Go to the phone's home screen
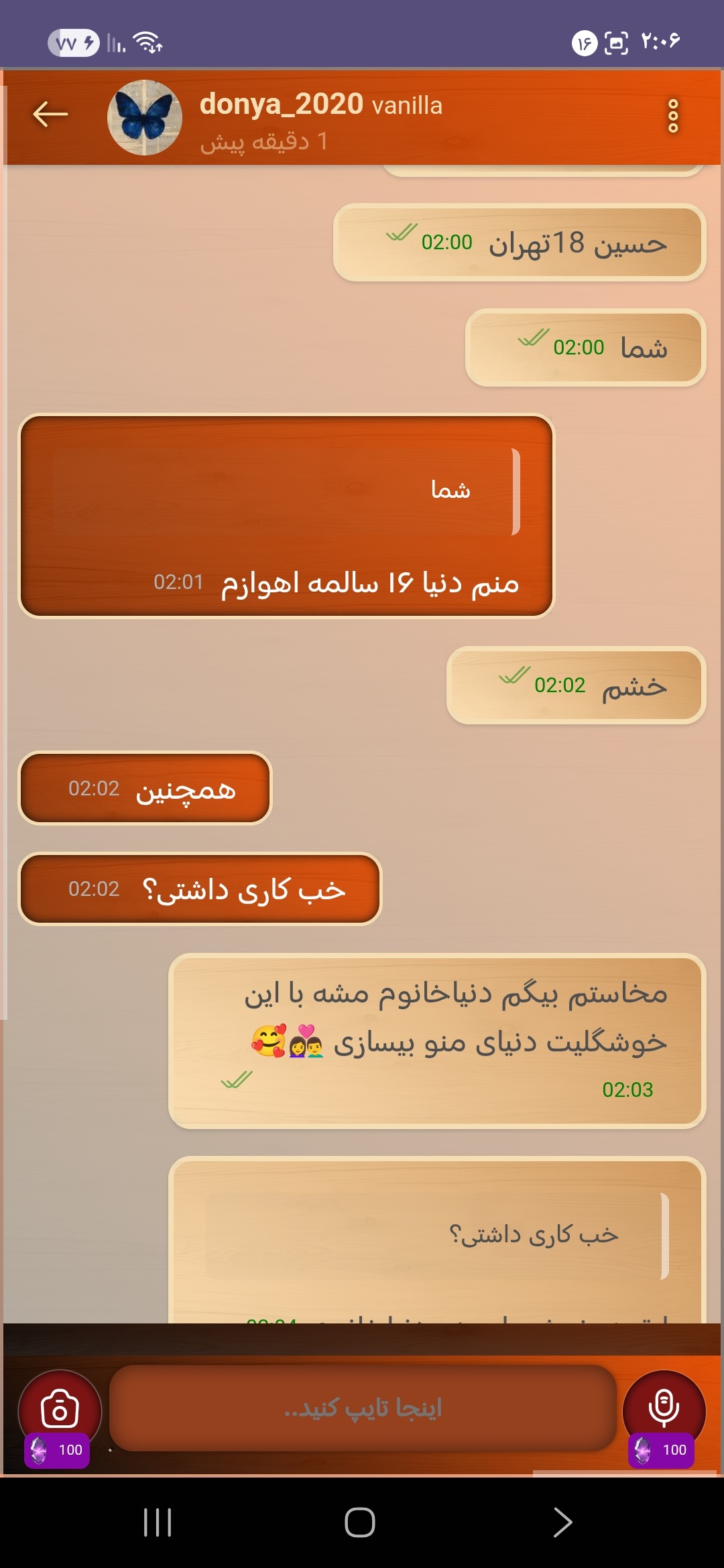Viewport: 724px width, 1568px height. pyautogui.click(x=360, y=1522)
